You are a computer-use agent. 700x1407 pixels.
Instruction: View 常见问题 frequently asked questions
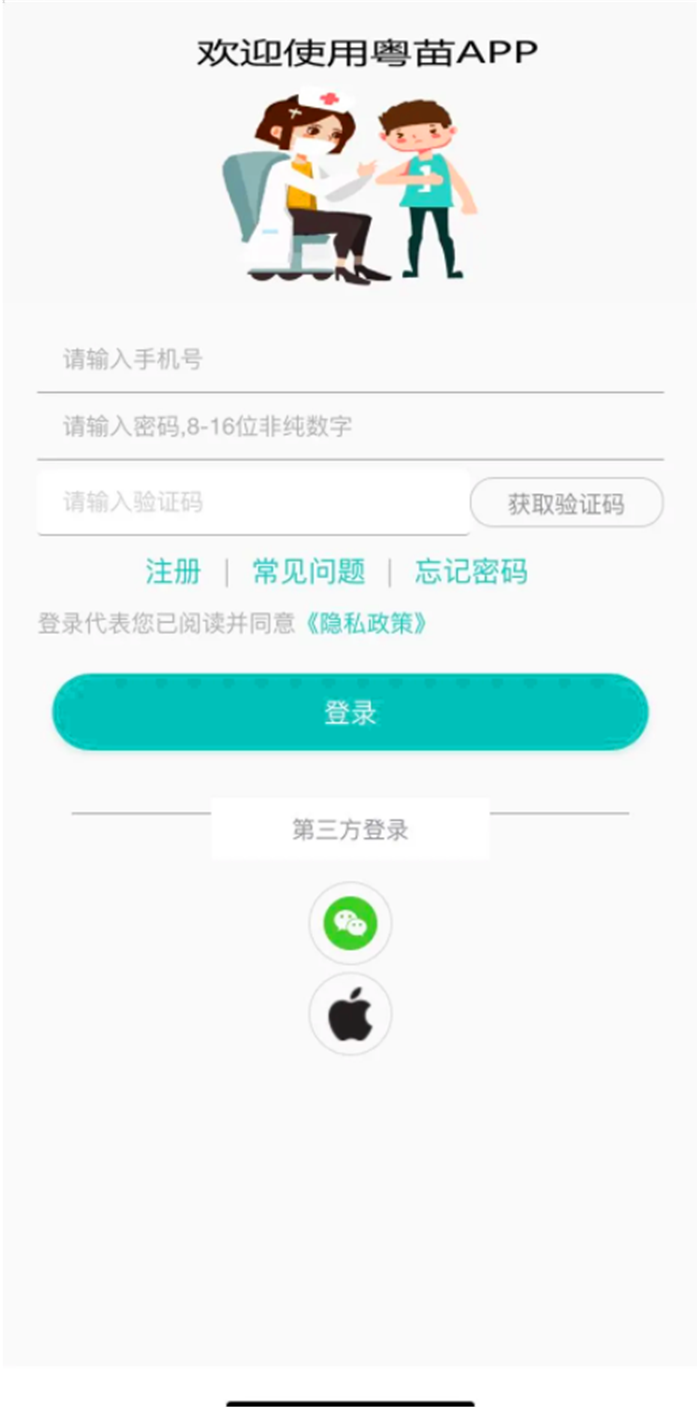[x=308, y=572]
